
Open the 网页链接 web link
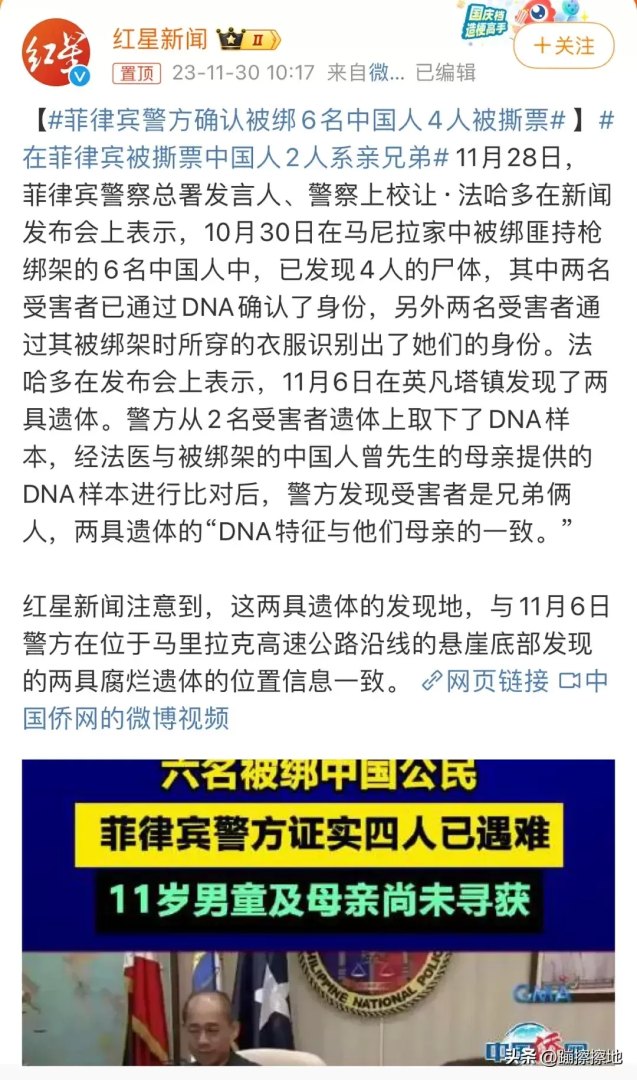click(x=485, y=681)
